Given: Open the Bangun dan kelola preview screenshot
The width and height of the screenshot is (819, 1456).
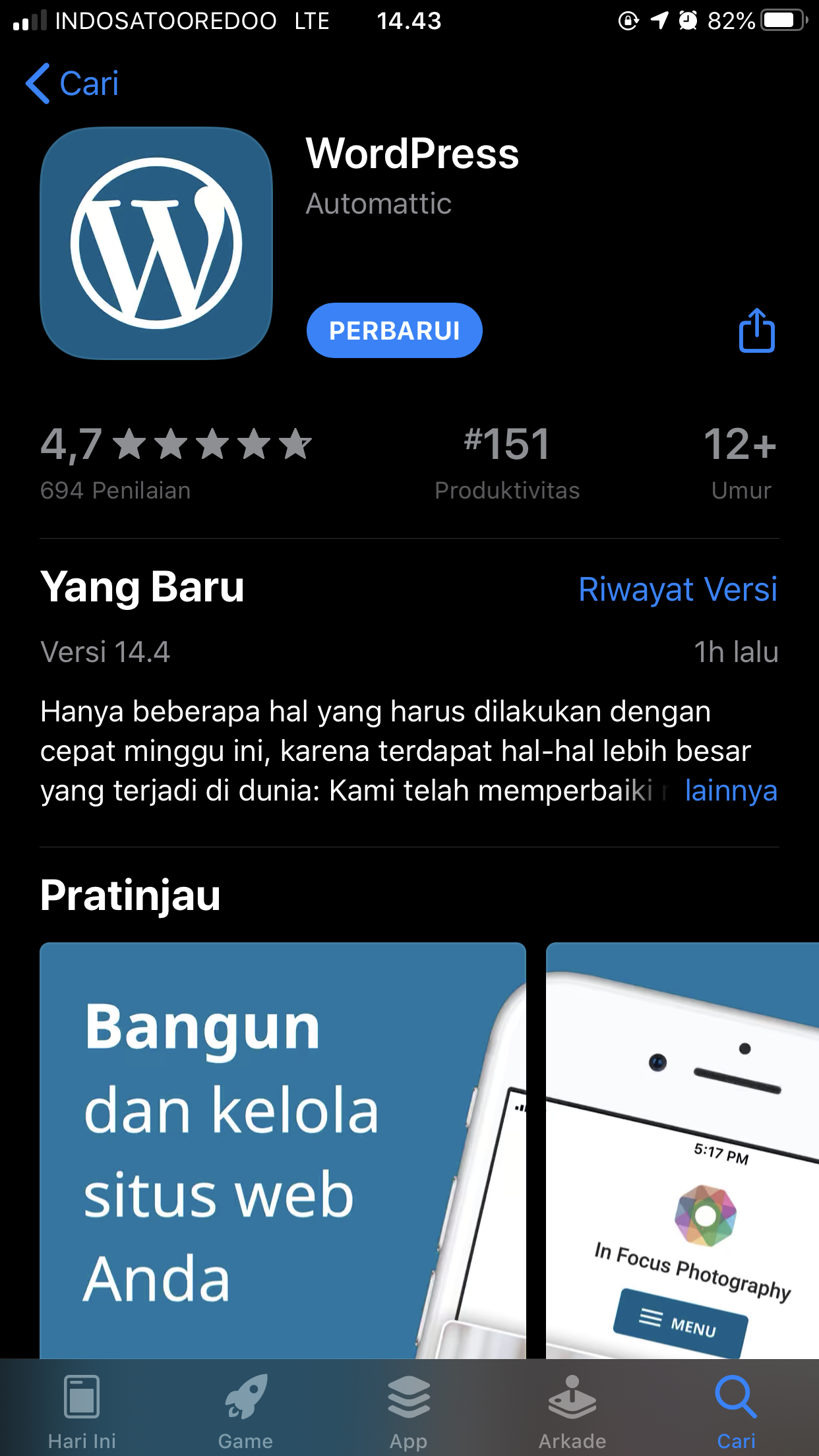Looking at the screenshot, I should [x=282, y=1150].
